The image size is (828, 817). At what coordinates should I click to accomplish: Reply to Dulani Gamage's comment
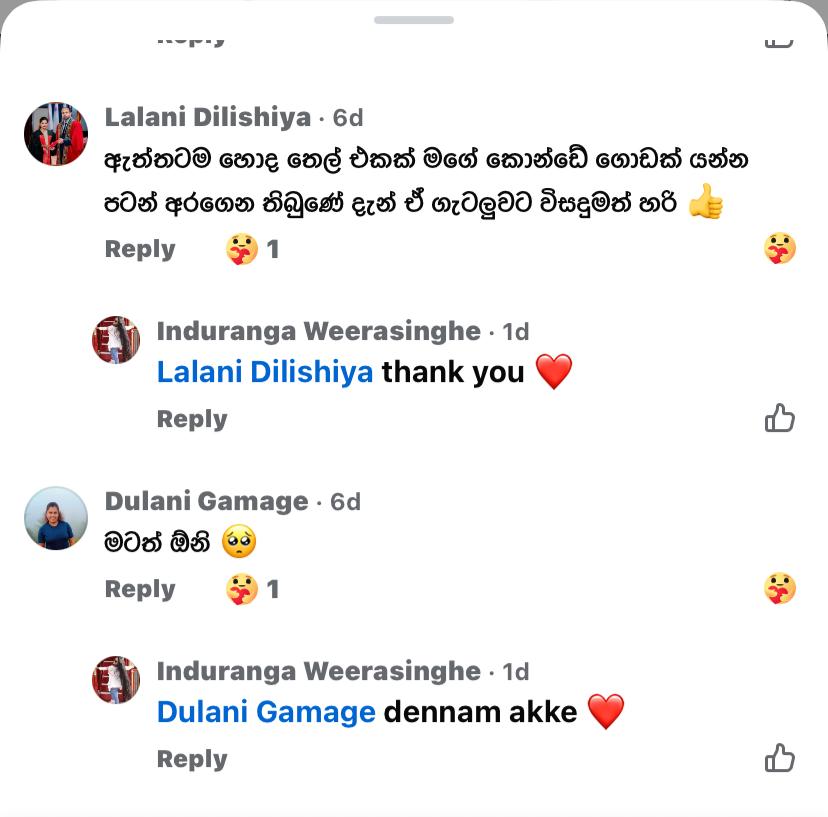[x=140, y=589]
